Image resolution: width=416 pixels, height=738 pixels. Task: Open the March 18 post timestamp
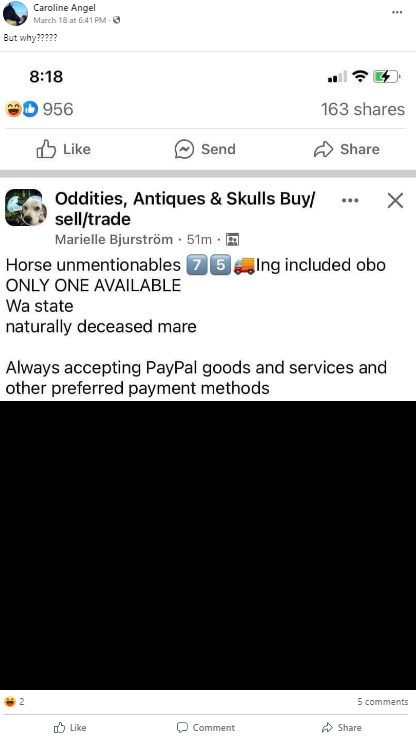(70, 20)
